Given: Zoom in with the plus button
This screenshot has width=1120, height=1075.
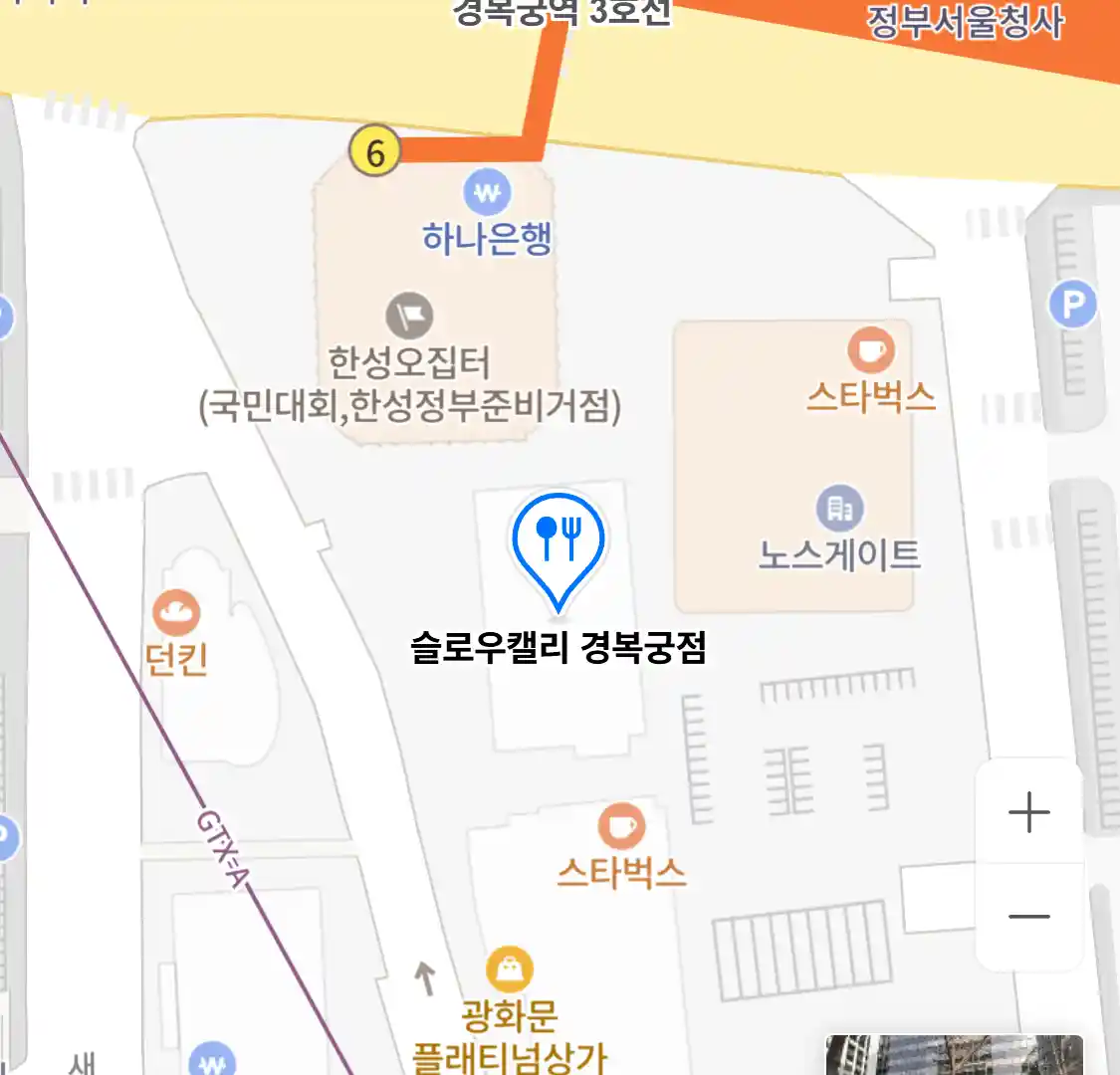Looking at the screenshot, I should (1028, 812).
